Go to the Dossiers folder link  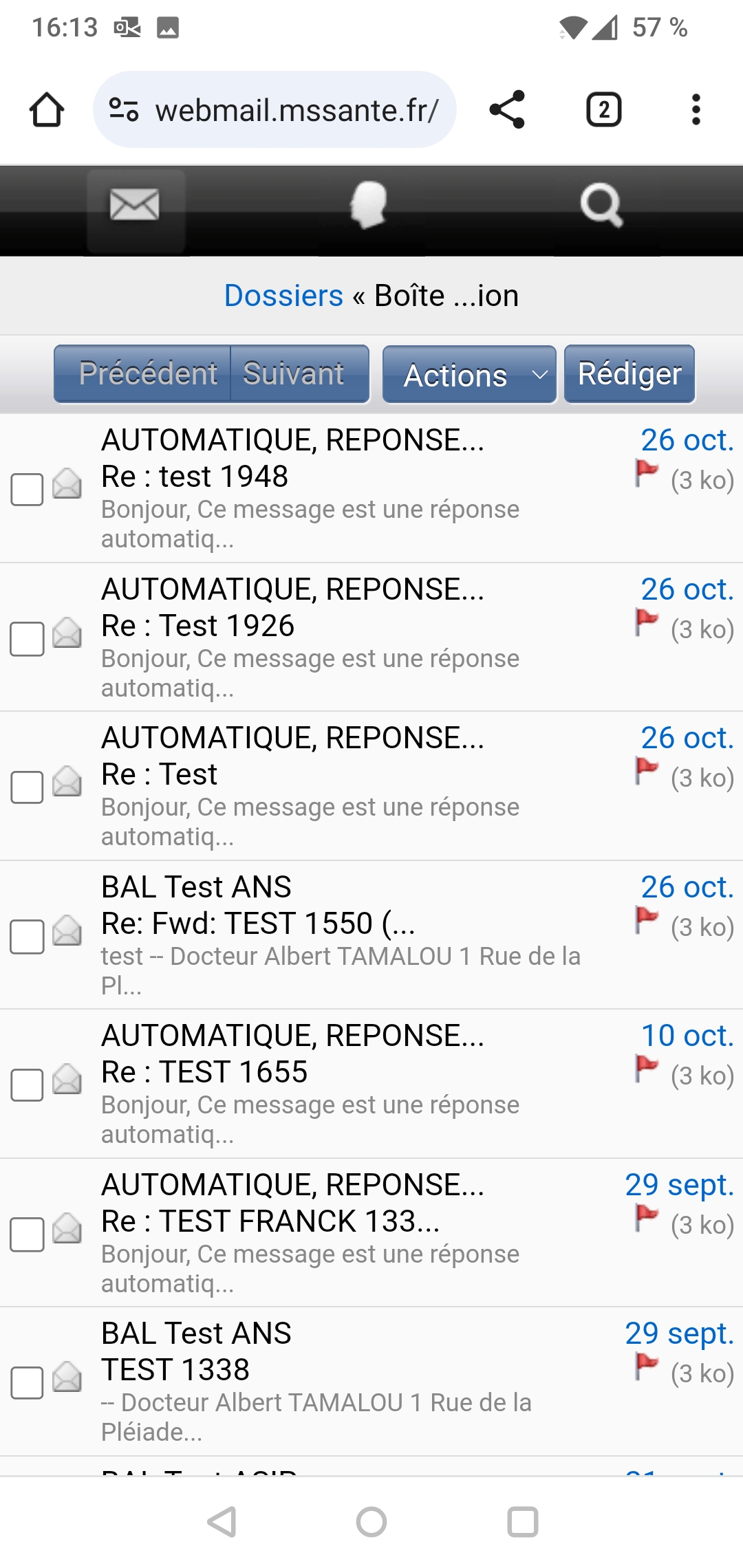pyautogui.click(x=283, y=296)
